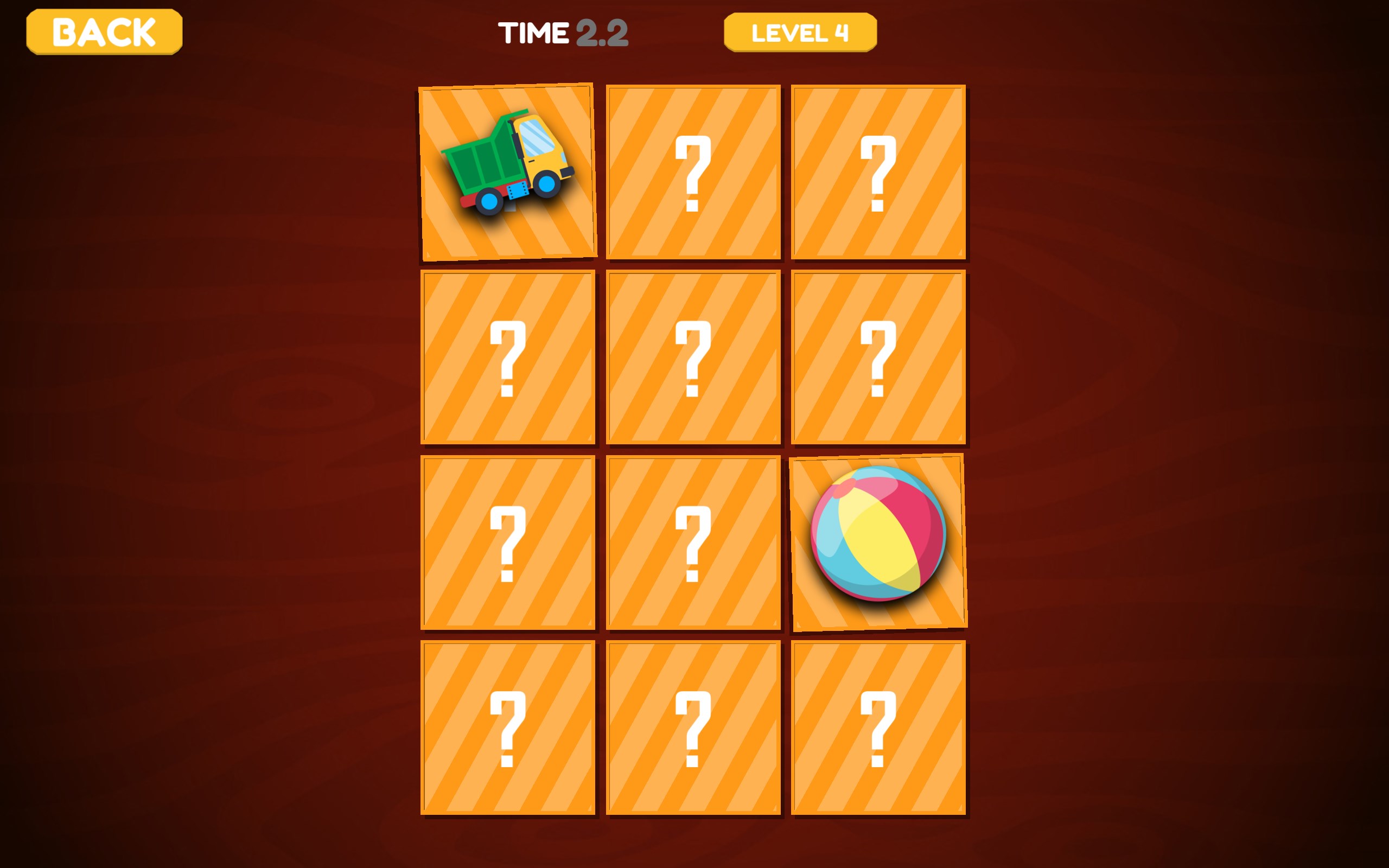Select the revealed beach ball card

point(878,542)
